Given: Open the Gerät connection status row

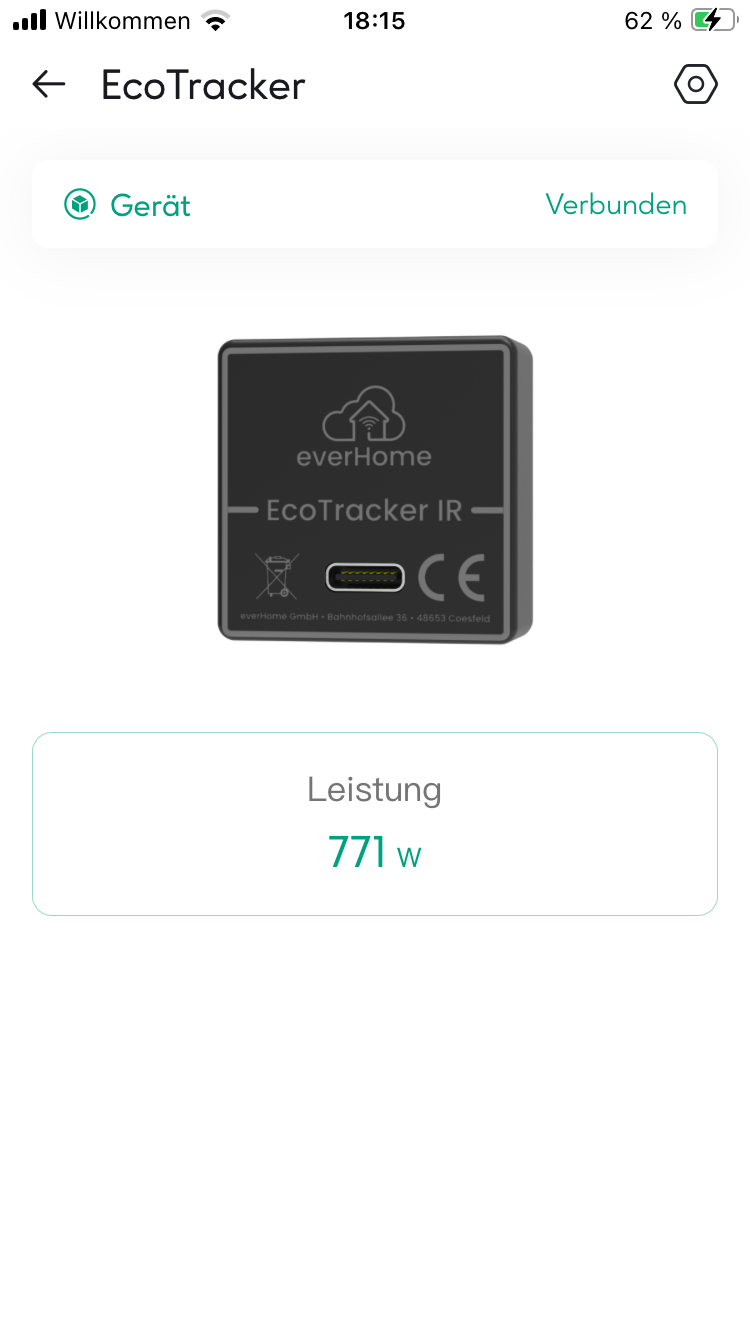Looking at the screenshot, I should (374, 205).
